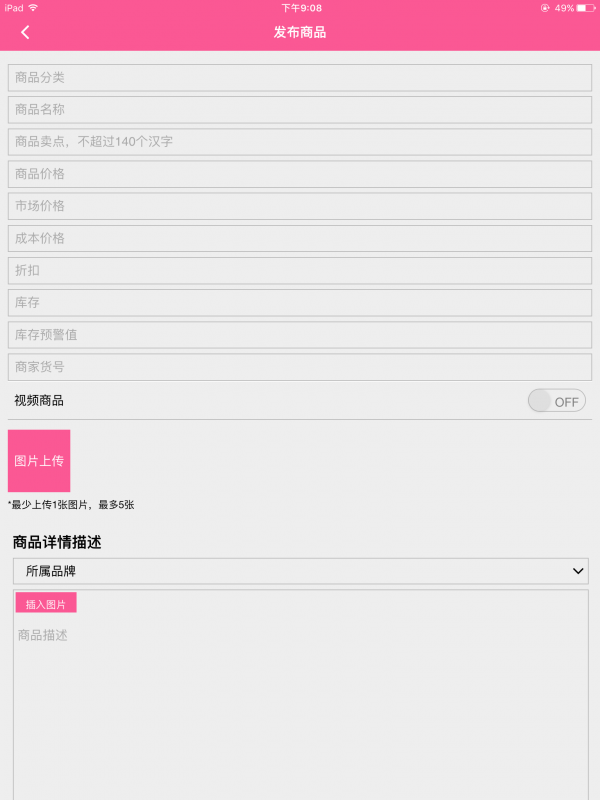
Task: Tap the 折扣 discount field
Action: (x=300, y=270)
